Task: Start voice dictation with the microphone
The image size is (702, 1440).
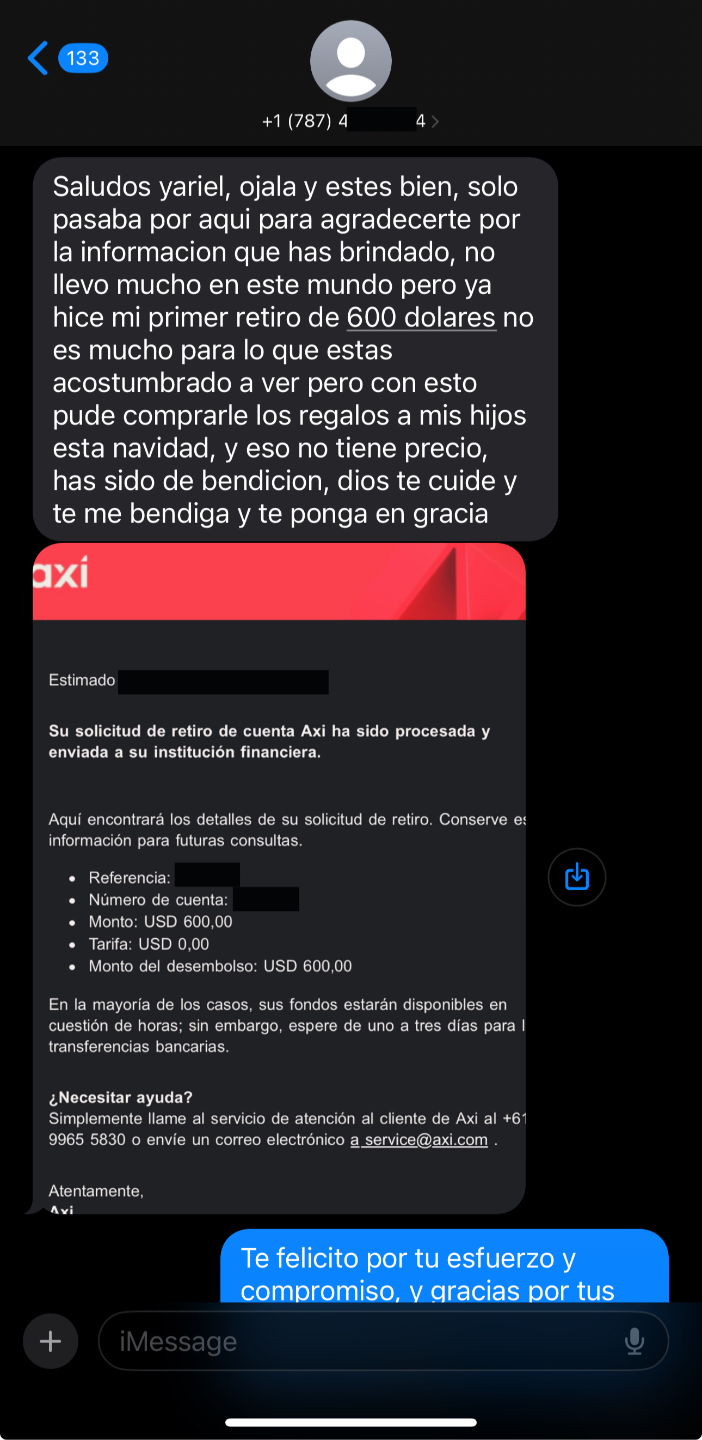Action: [634, 1341]
